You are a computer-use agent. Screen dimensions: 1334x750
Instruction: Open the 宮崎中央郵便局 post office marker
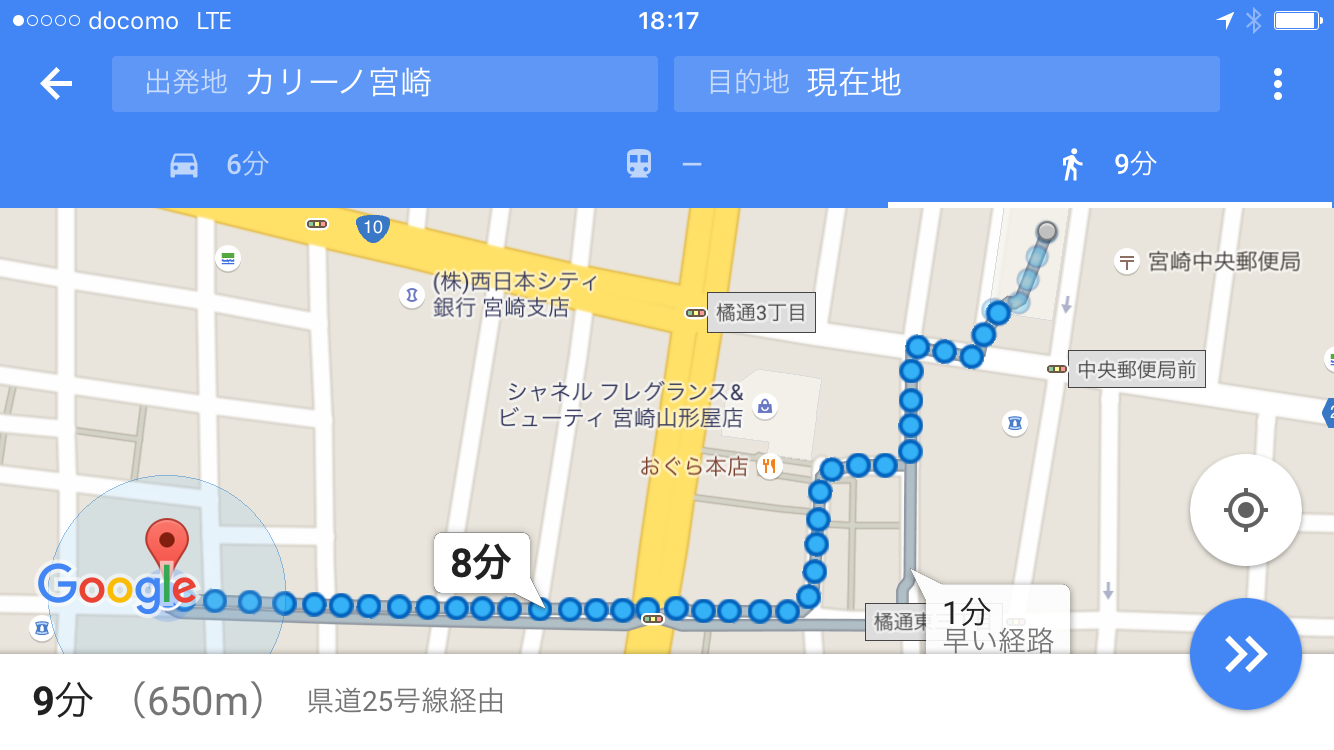(x=1127, y=263)
